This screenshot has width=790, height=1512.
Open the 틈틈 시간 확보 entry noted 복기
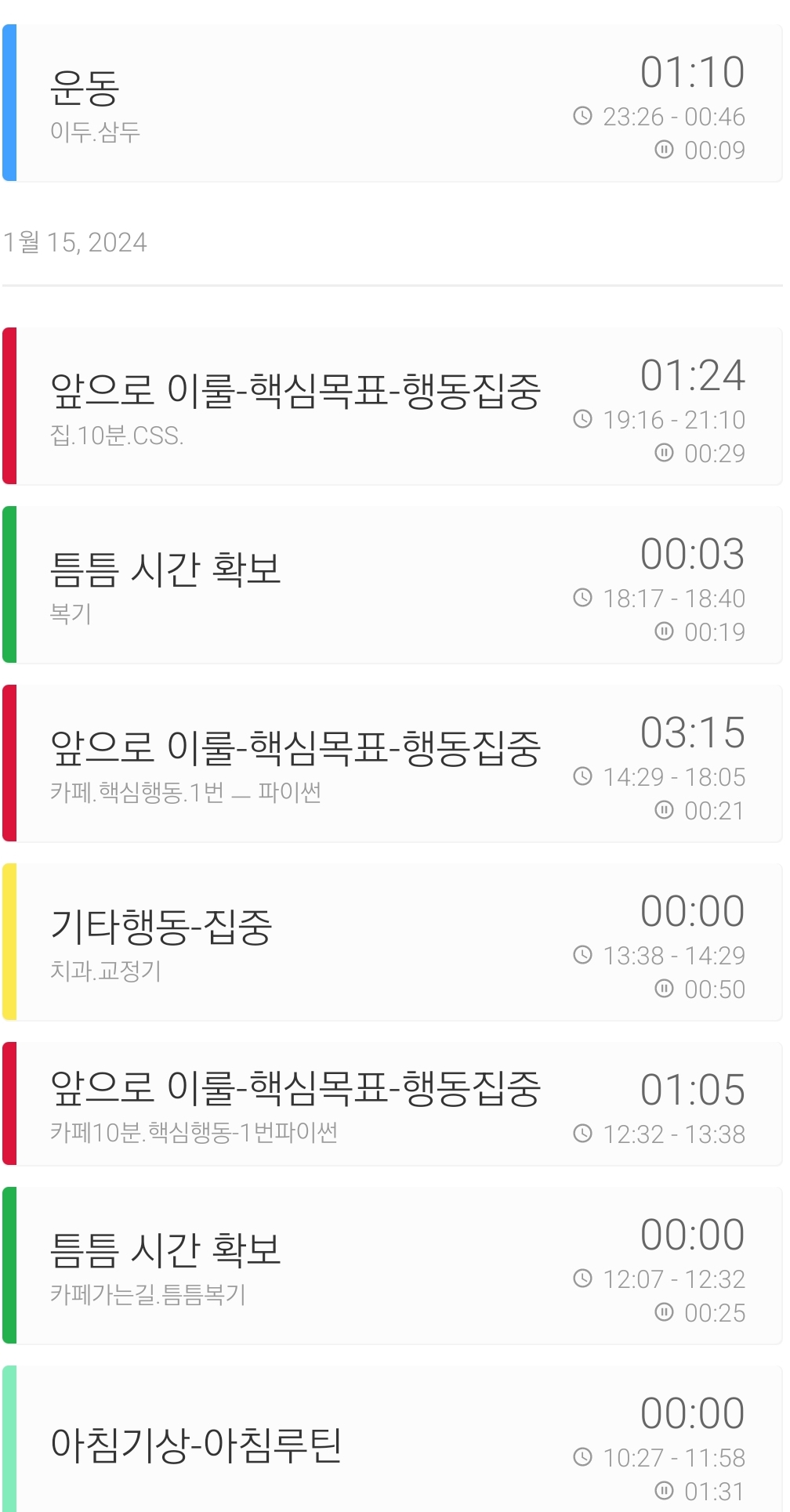[392, 585]
